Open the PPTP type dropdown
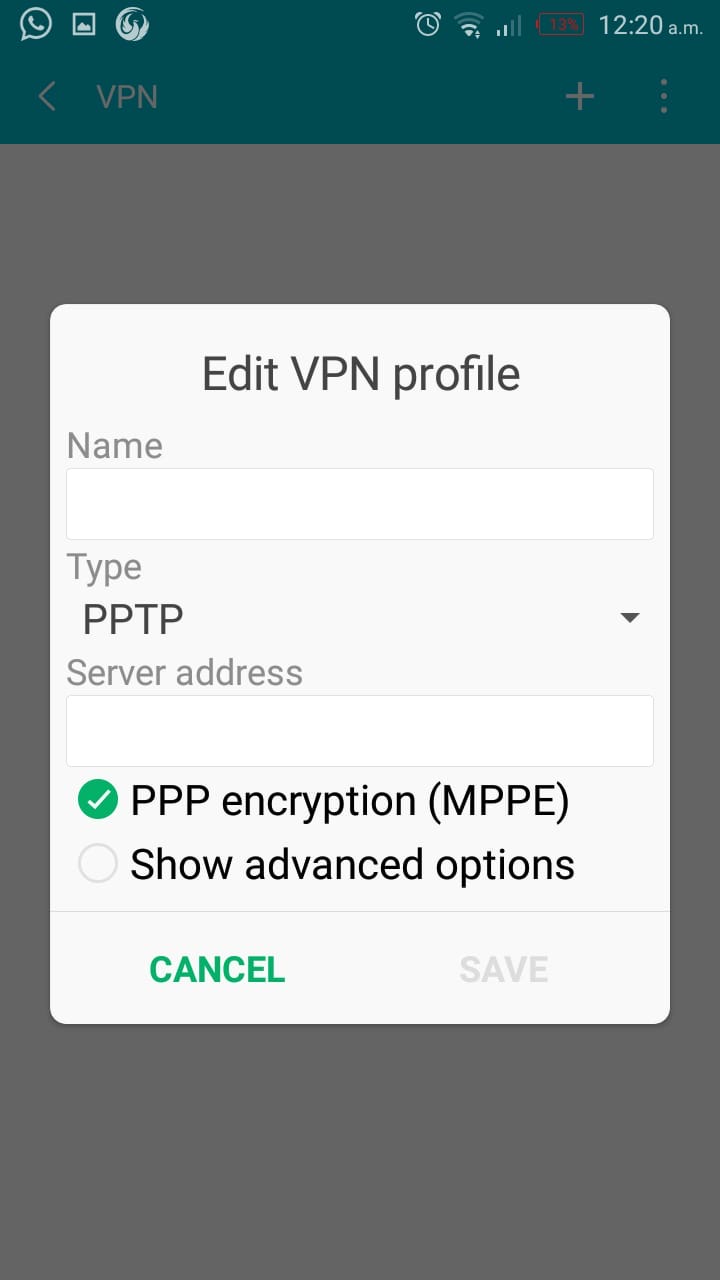Viewport: 720px width, 1280px height. click(360, 619)
